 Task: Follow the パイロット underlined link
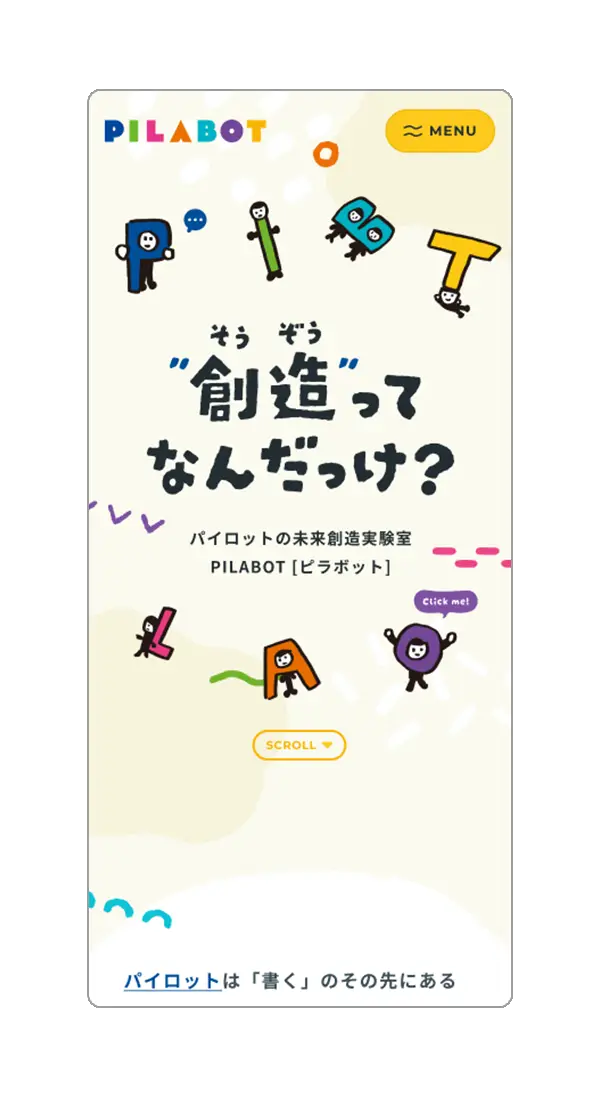[172, 981]
